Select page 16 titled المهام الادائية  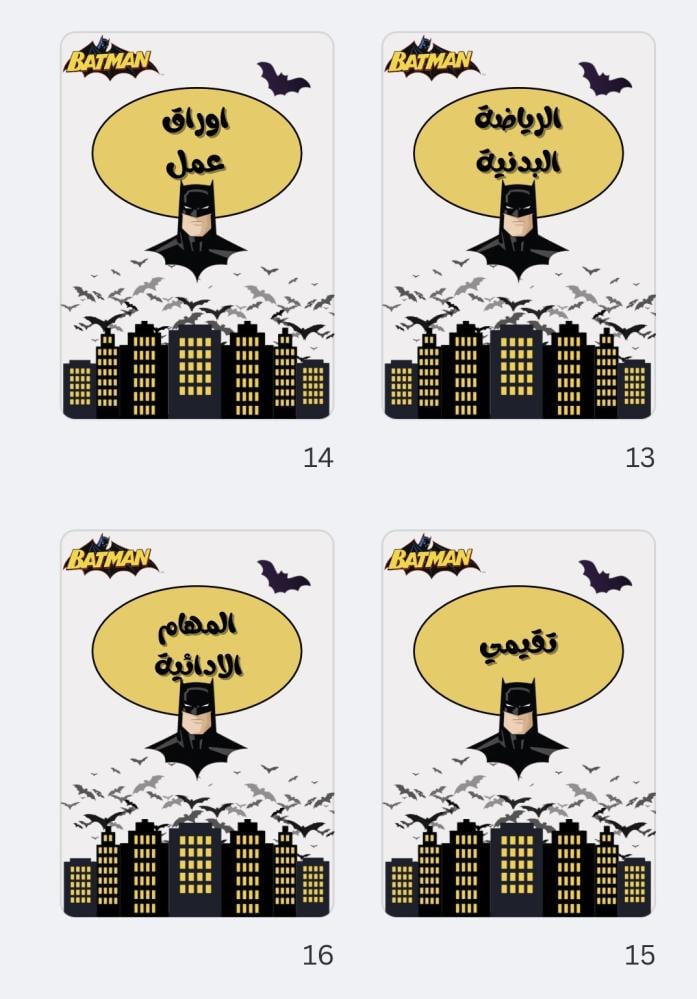coord(197,724)
